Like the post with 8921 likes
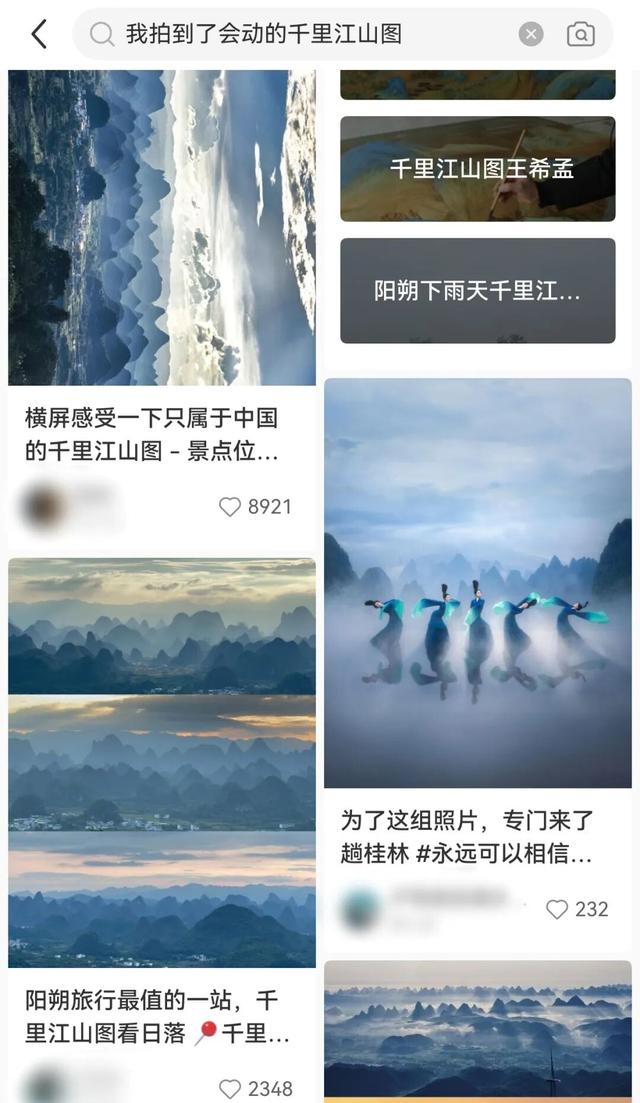The width and height of the screenshot is (640, 1103). pos(231,507)
